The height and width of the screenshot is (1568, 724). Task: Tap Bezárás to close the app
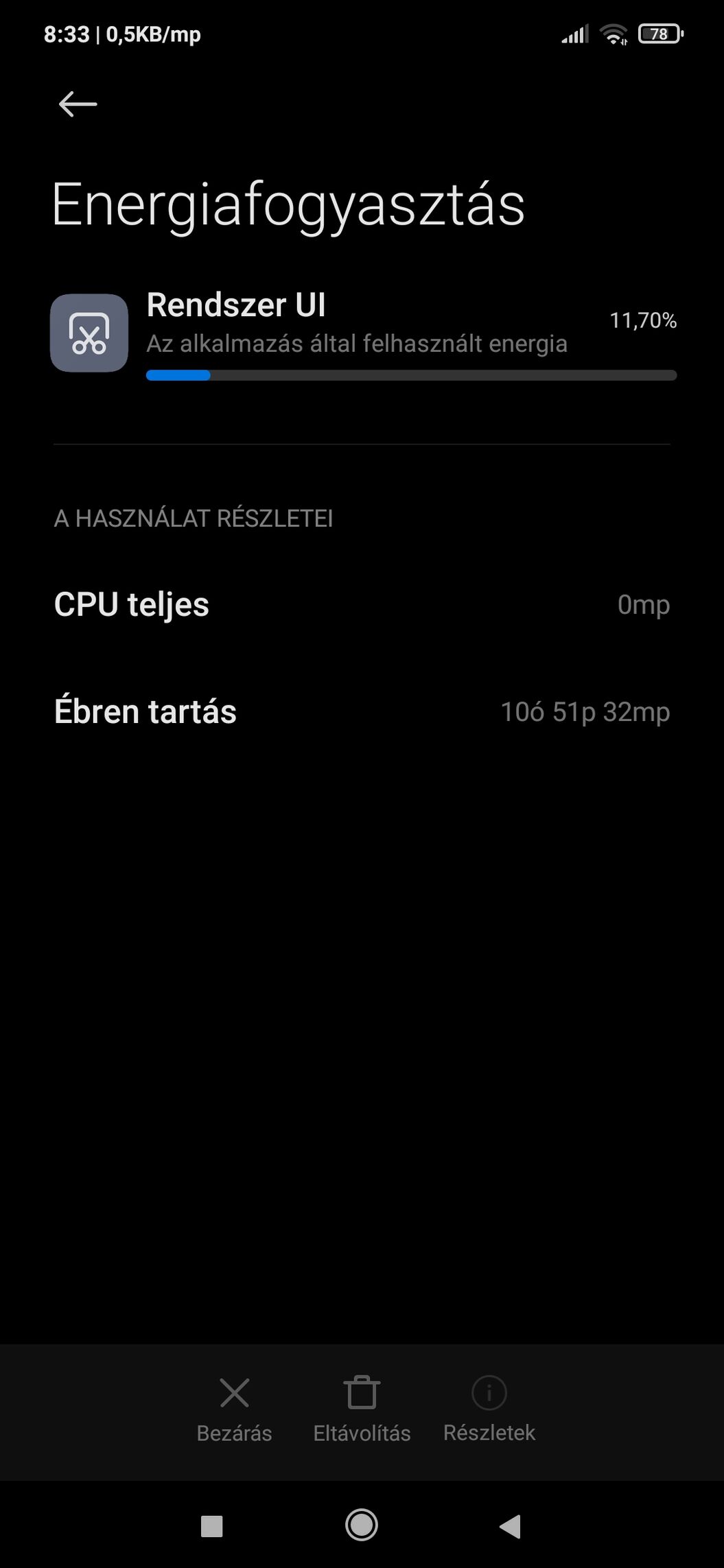tap(234, 1409)
